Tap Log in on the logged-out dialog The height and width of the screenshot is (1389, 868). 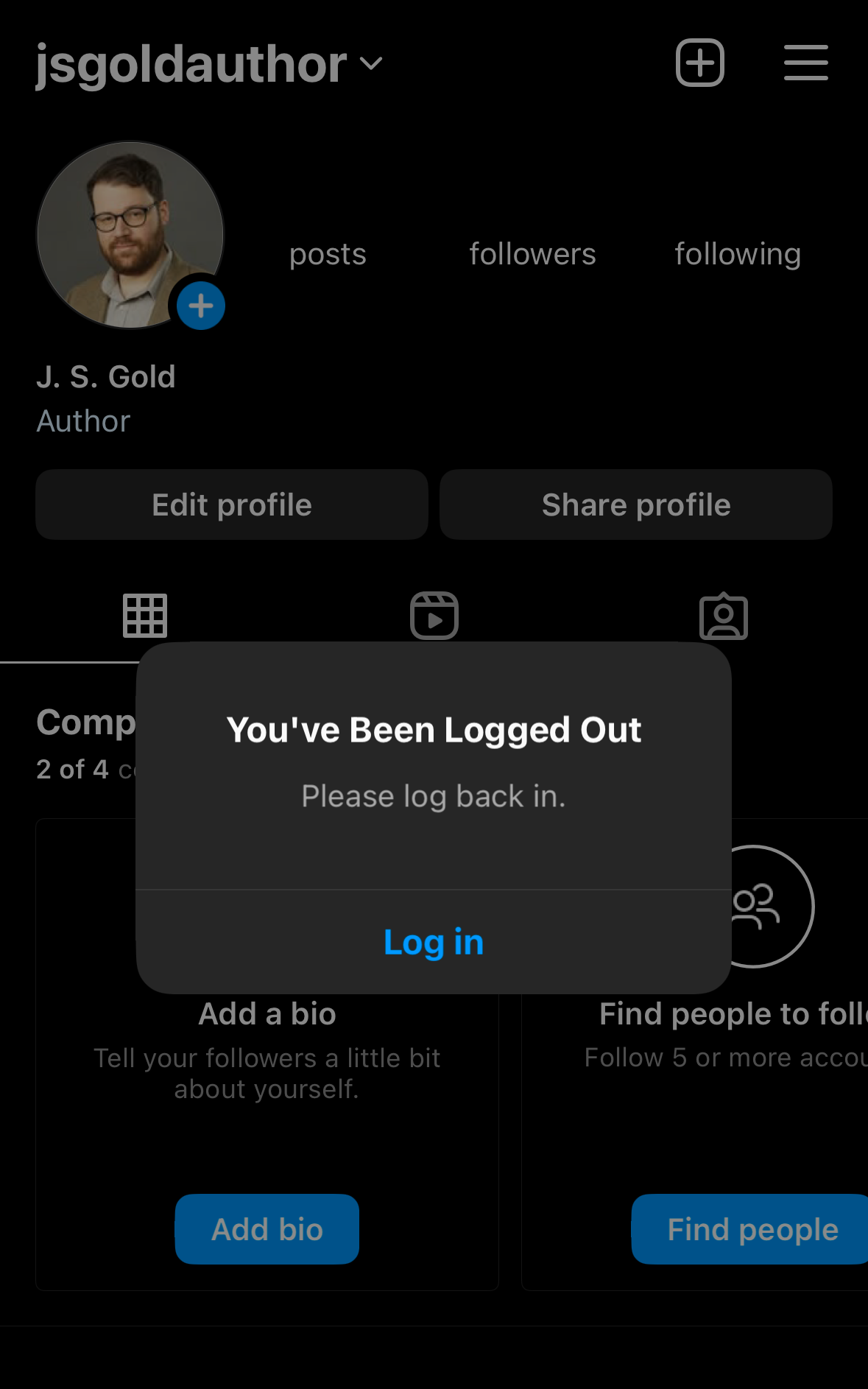pos(433,942)
